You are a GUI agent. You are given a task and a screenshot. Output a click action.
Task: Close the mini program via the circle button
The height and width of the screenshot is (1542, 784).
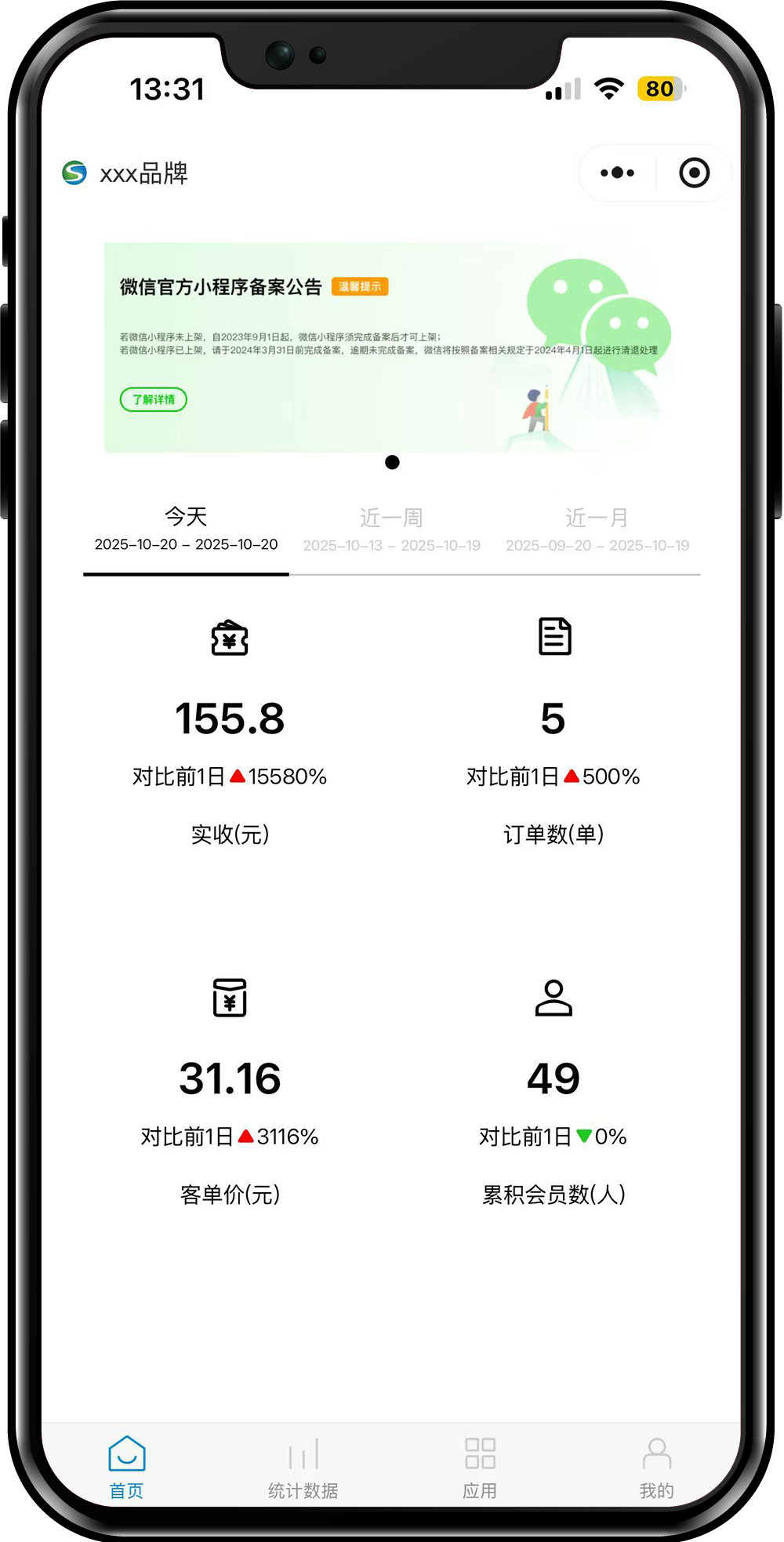click(x=694, y=173)
